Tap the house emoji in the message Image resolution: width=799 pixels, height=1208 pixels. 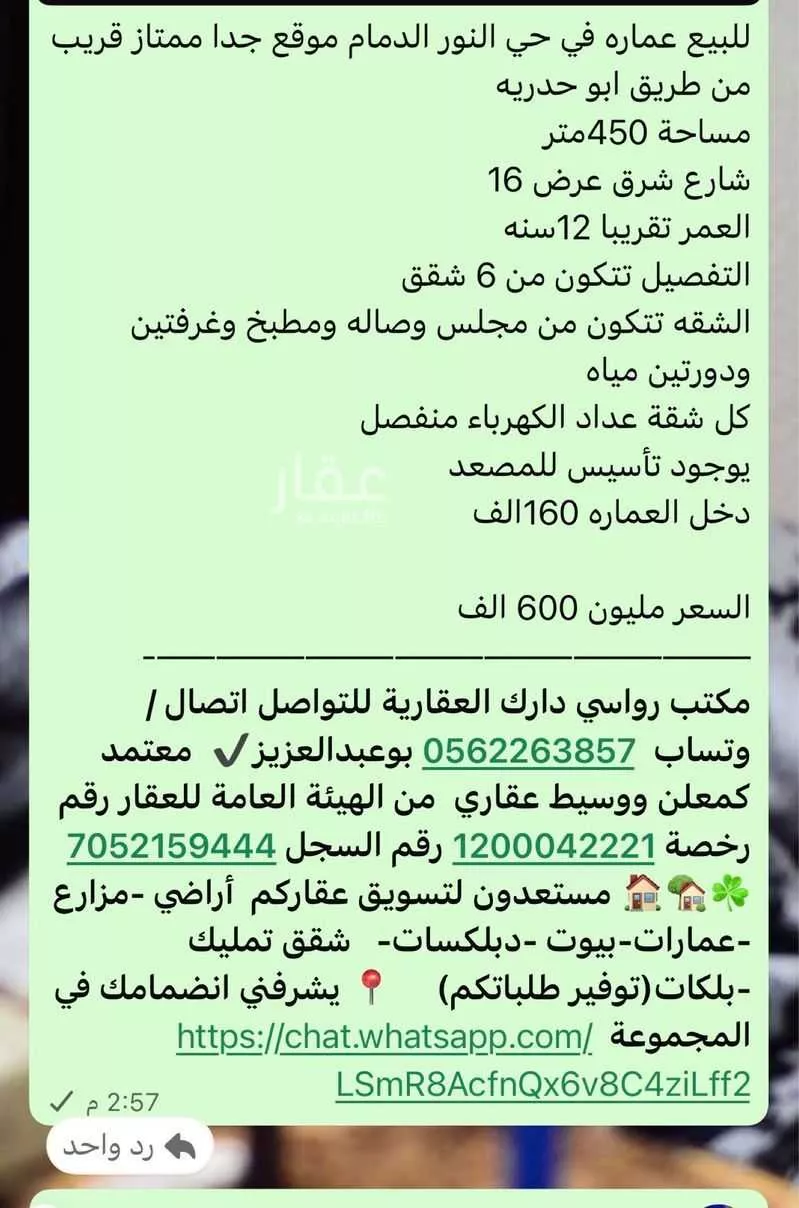(642, 893)
